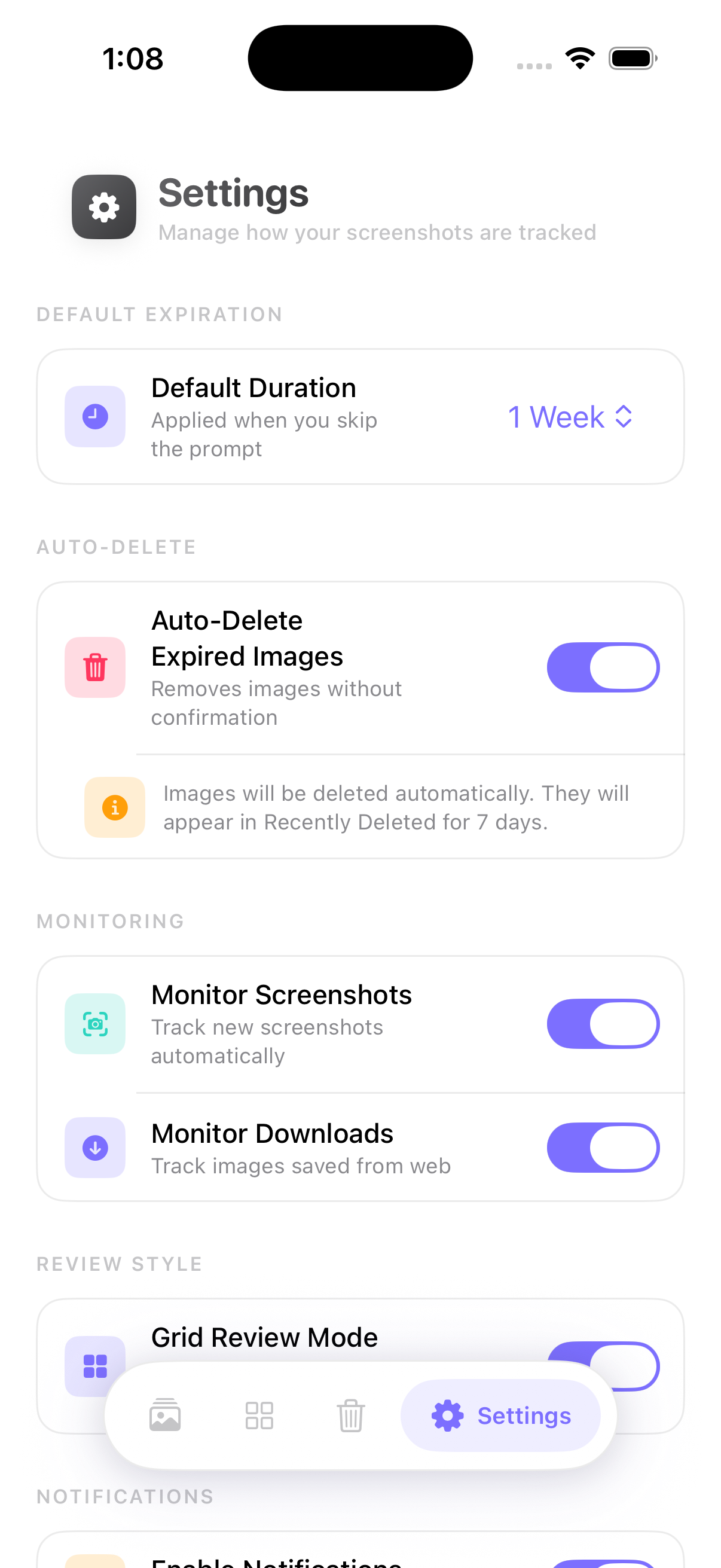The height and width of the screenshot is (1568, 721).
Task: Switch to the photos library tab
Action: pyautogui.click(x=165, y=1415)
